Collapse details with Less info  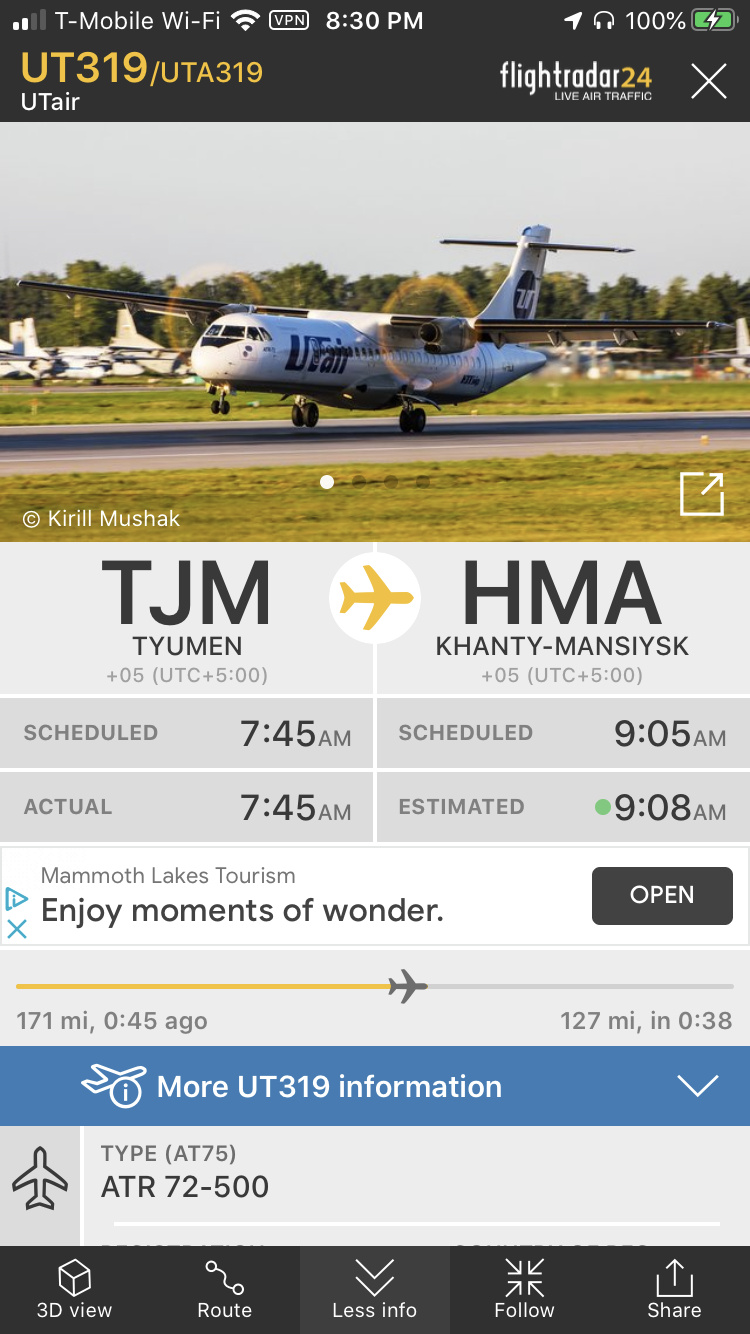375,1290
